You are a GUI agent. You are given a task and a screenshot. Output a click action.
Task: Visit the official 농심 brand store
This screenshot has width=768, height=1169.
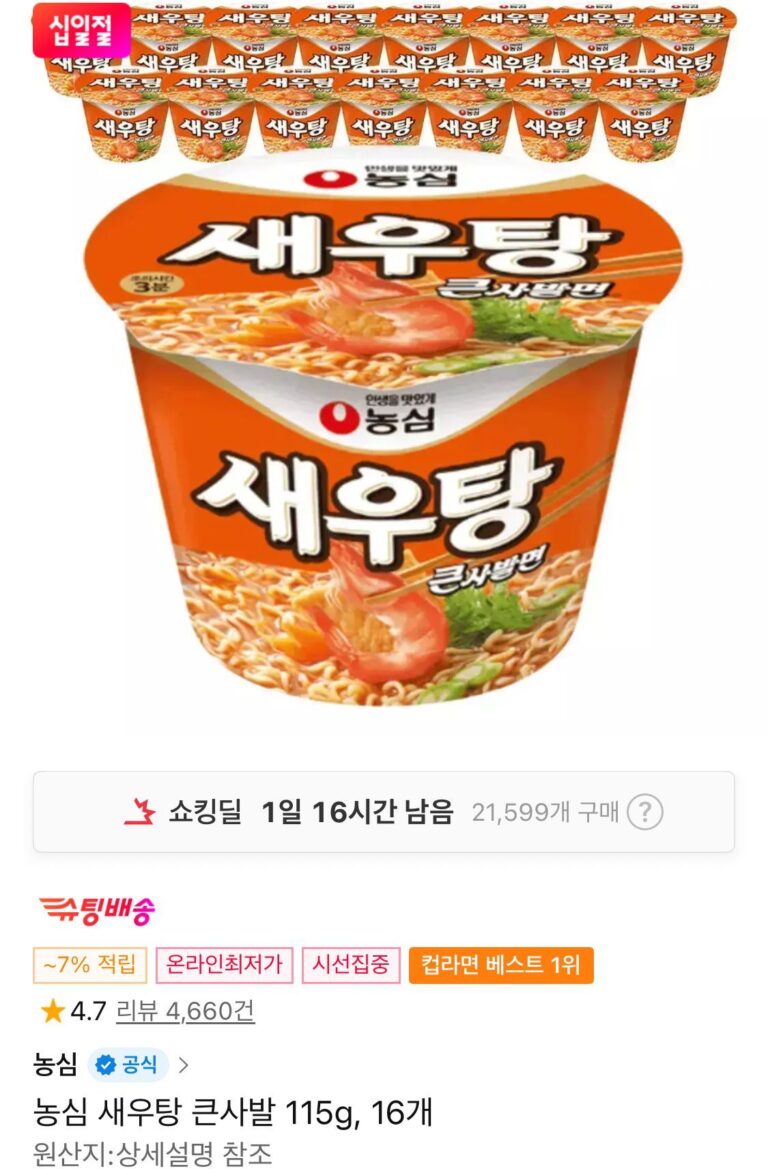(110, 1065)
